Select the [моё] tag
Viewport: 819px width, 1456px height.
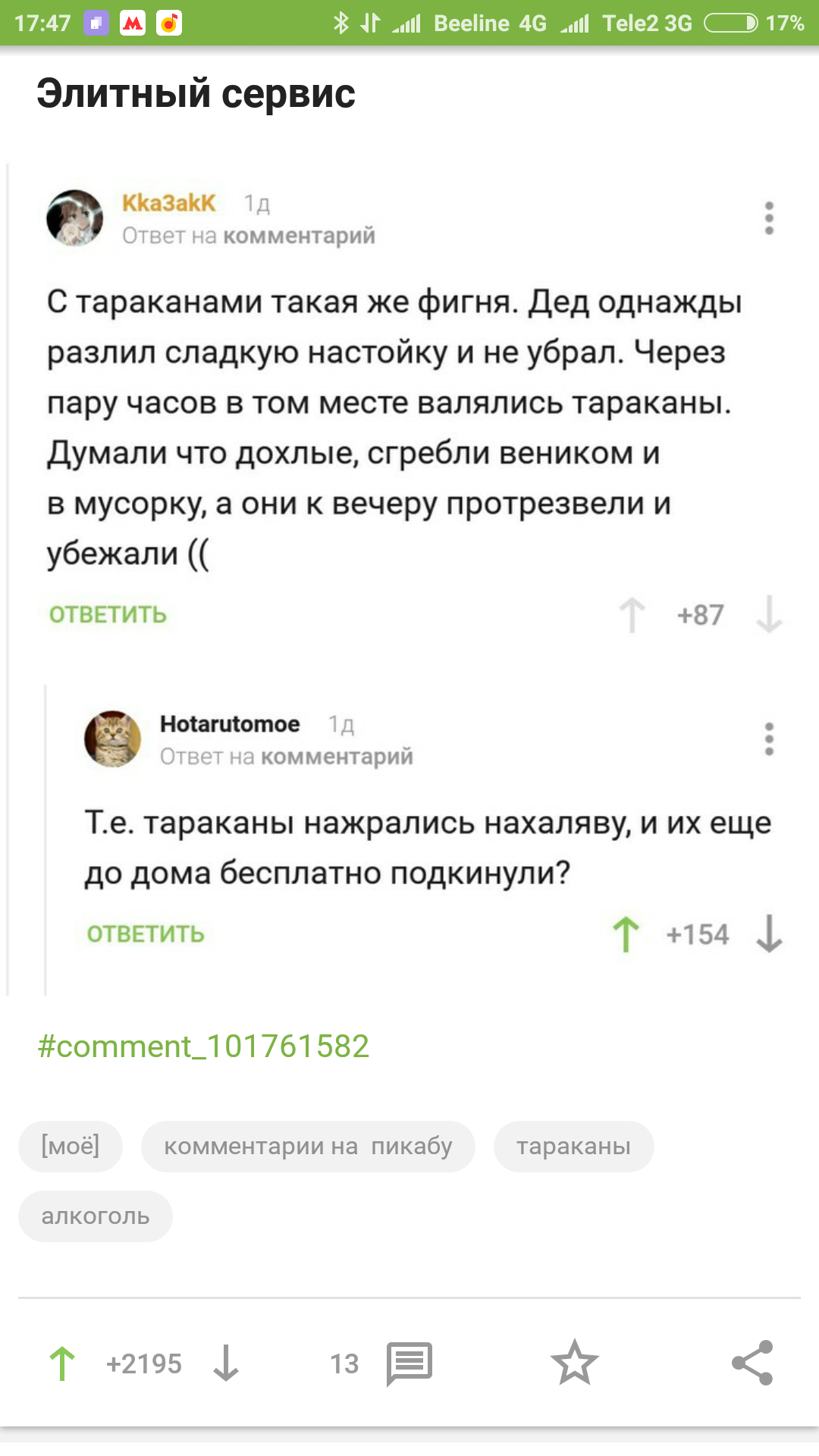tap(70, 1146)
